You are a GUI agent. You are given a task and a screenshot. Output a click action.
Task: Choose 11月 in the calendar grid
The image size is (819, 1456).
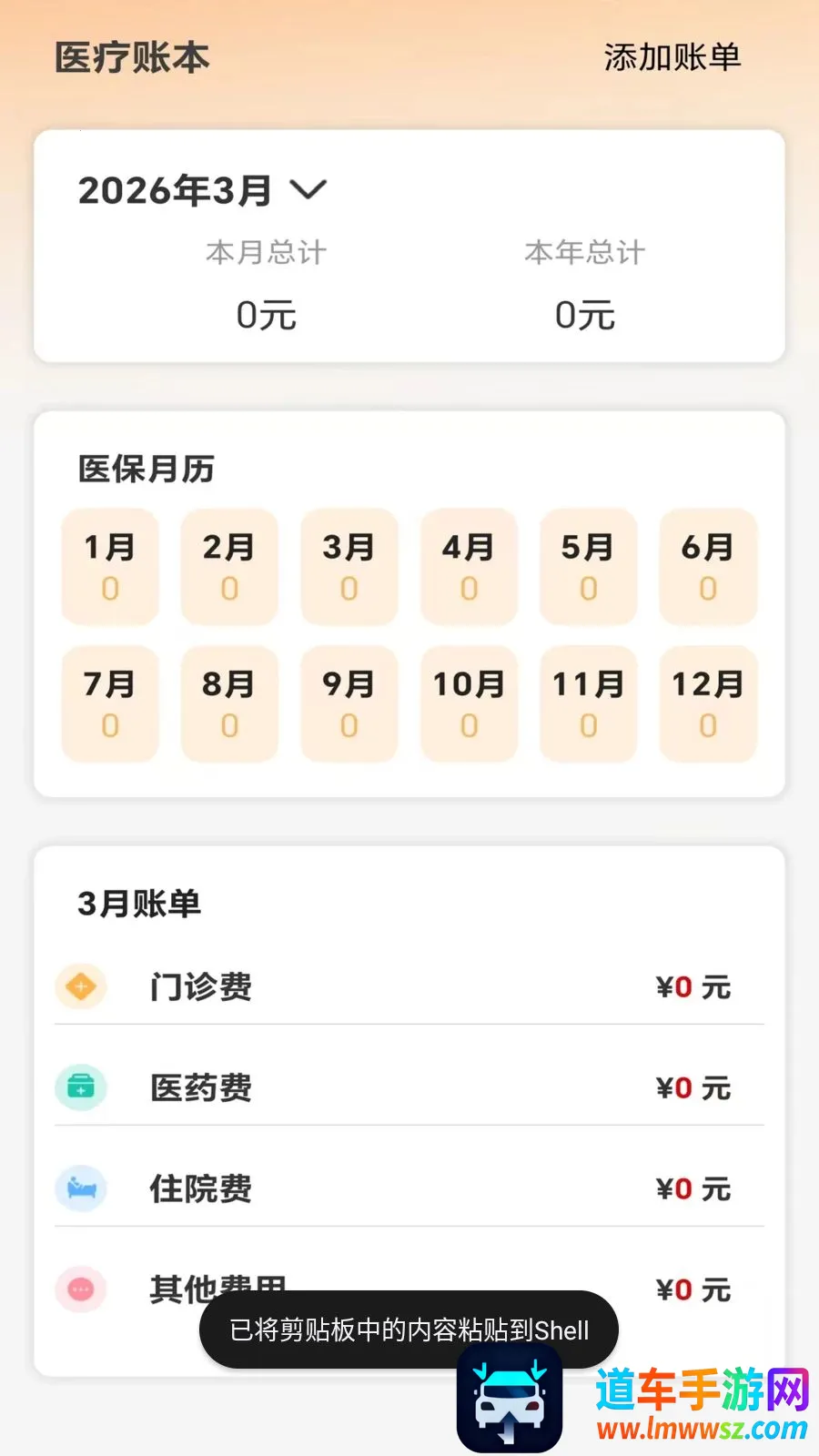coord(589,703)
